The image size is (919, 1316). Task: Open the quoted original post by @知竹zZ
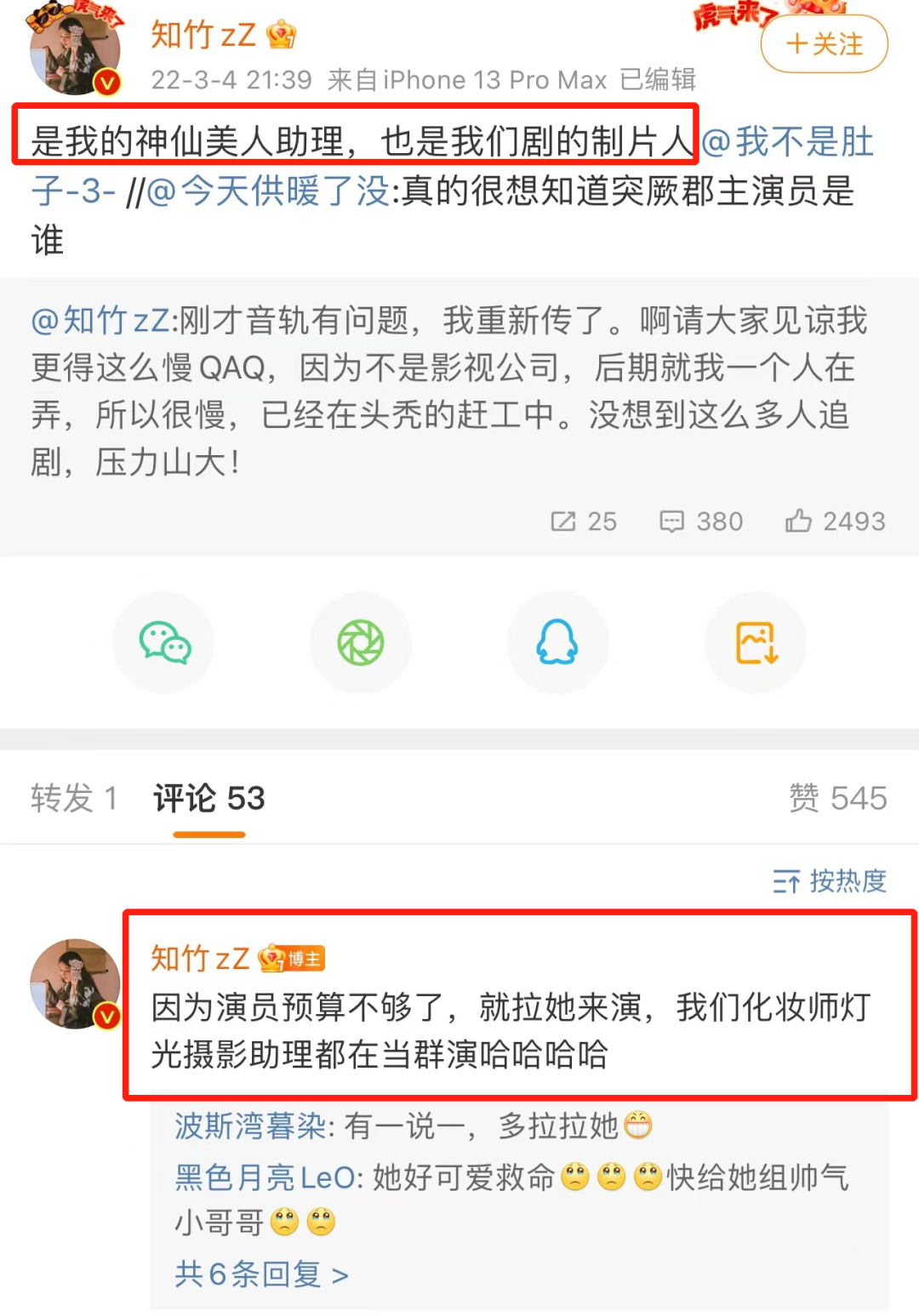pyautogui.click(x=449, y=391)
